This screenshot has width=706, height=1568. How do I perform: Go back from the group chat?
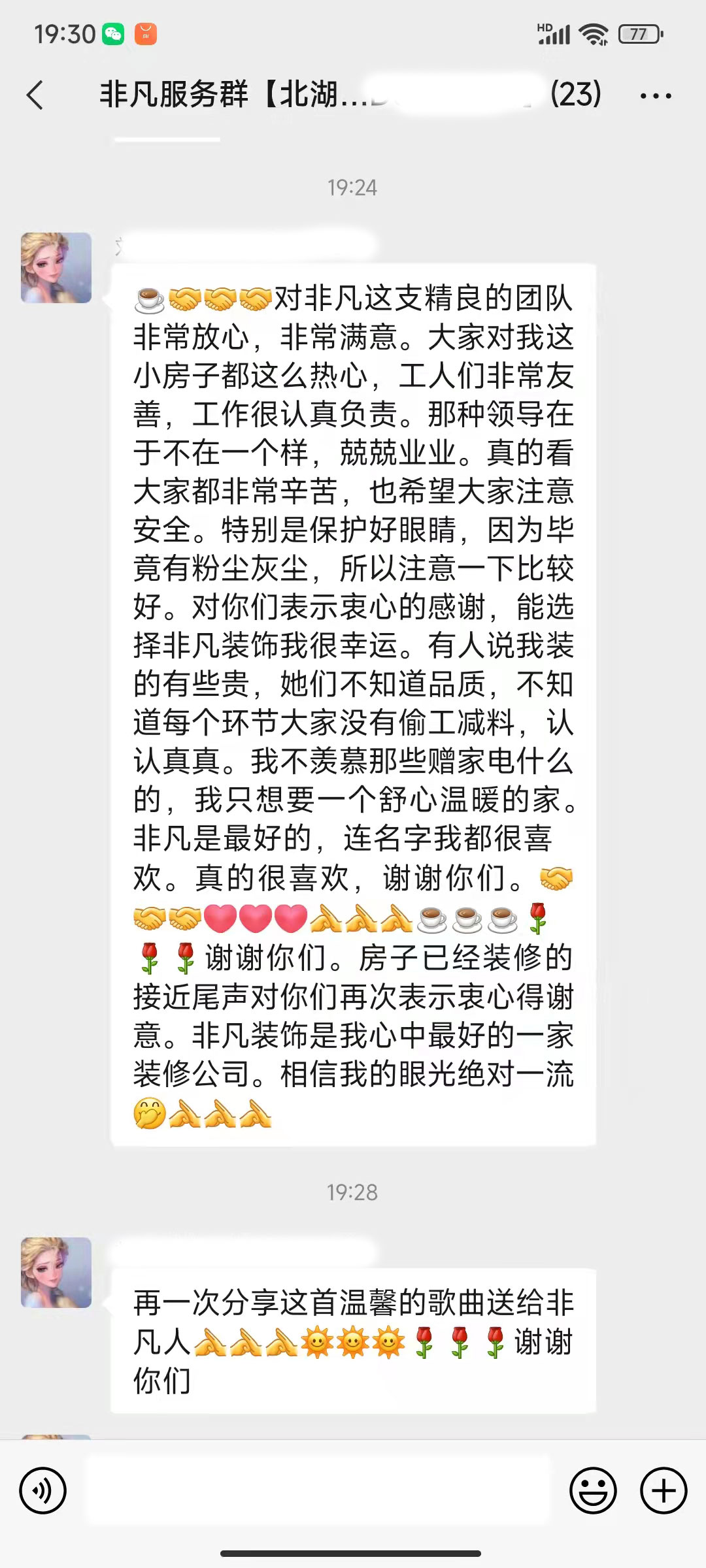(35, 95)
